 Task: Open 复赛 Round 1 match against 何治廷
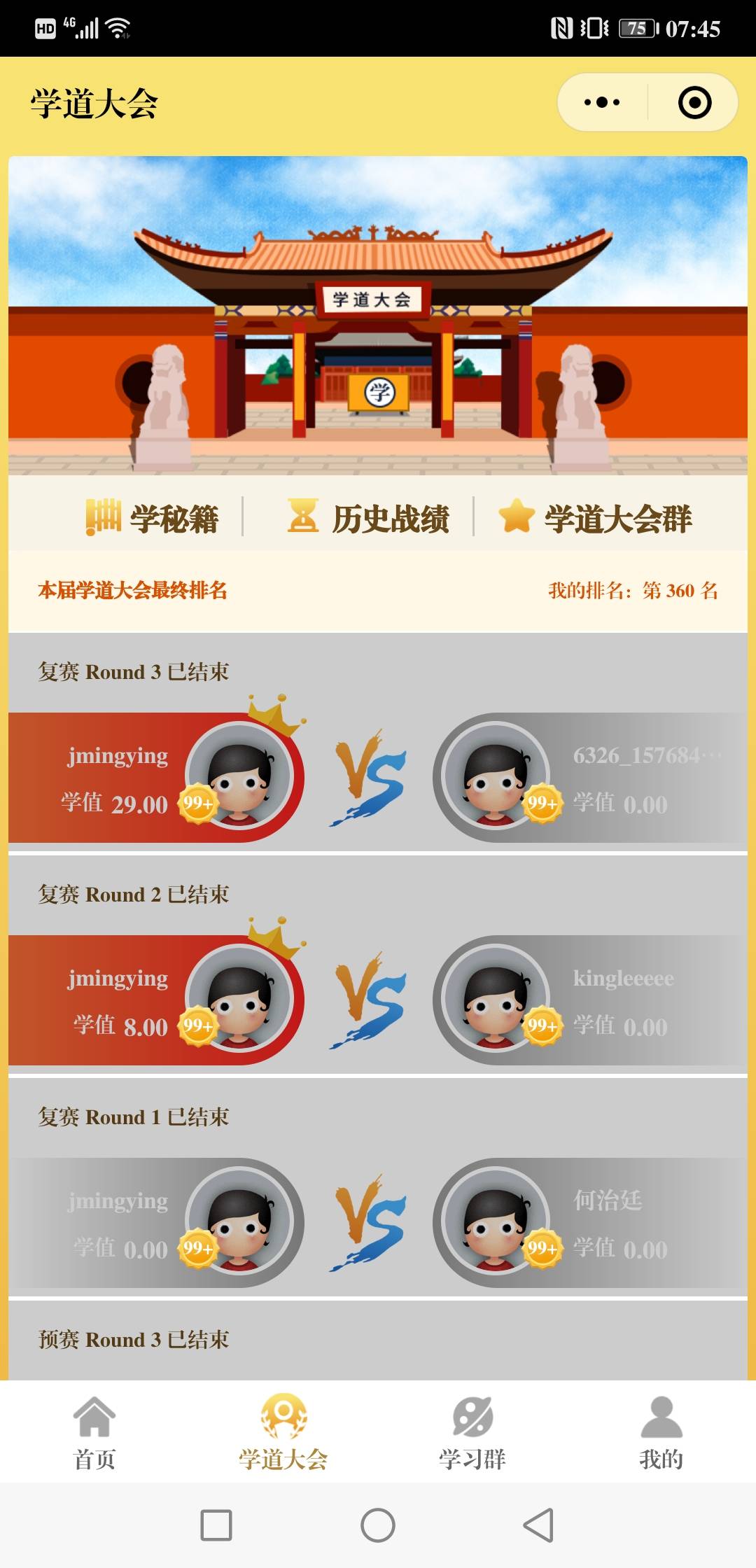[378, 1222]
